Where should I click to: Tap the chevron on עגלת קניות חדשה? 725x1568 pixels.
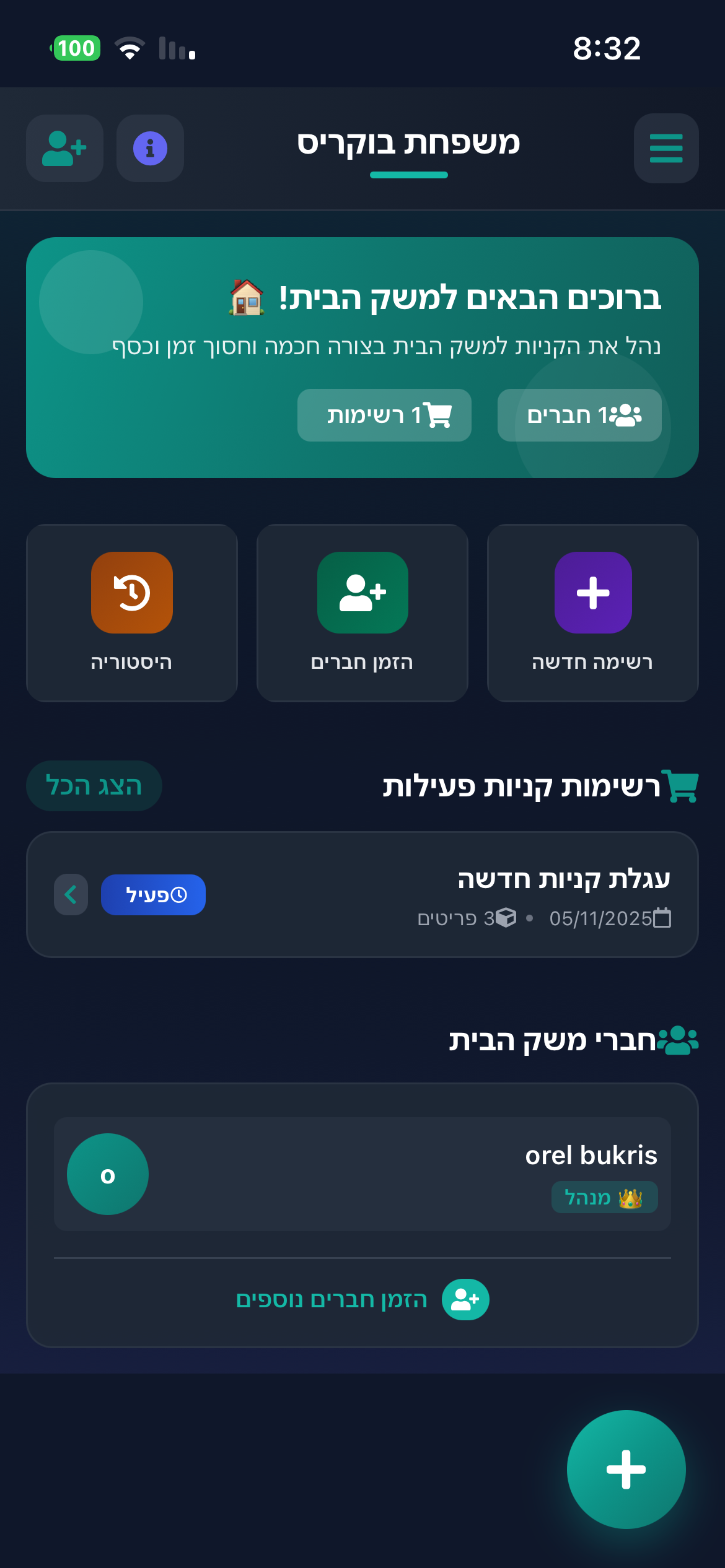[x=71, y=894]
